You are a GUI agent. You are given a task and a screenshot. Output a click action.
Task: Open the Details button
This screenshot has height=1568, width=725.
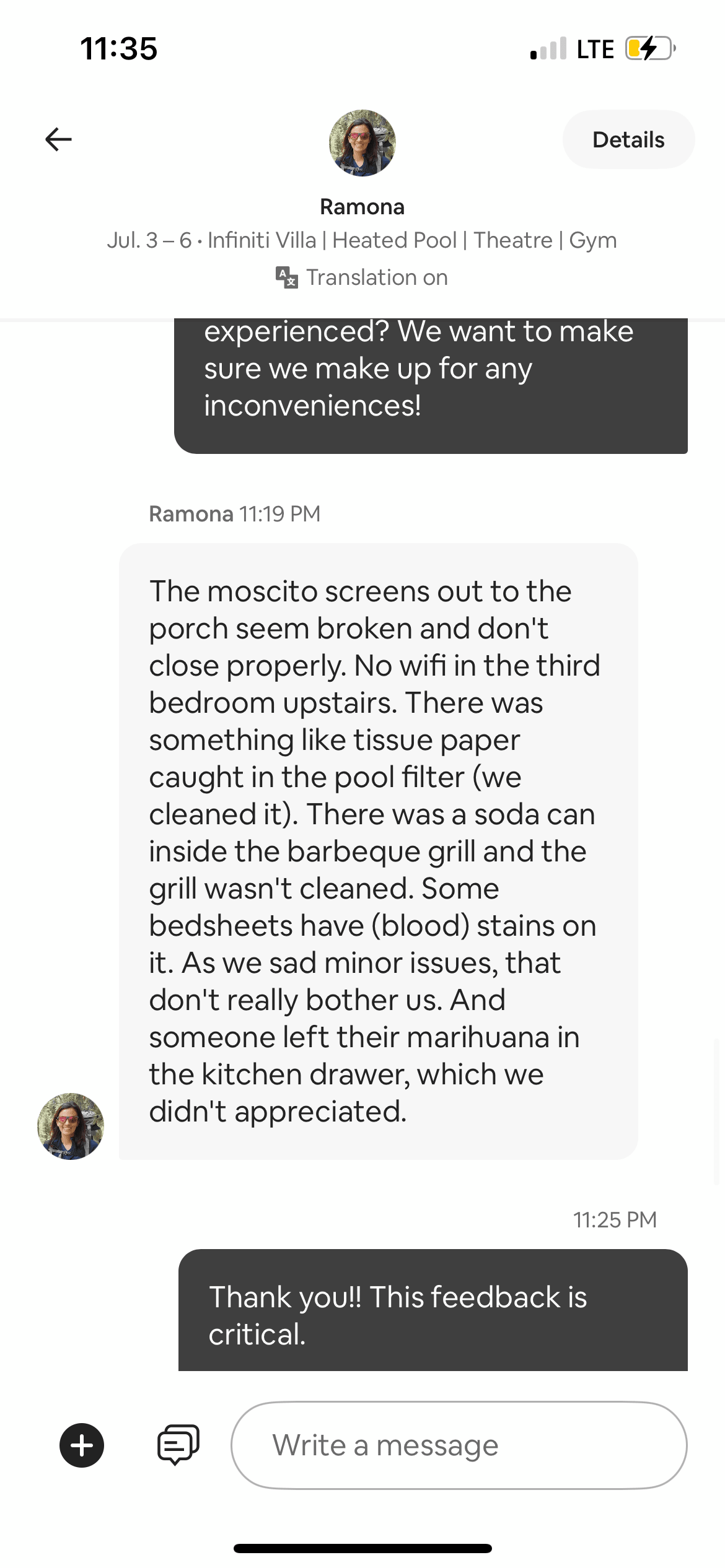tap(628, 139)
